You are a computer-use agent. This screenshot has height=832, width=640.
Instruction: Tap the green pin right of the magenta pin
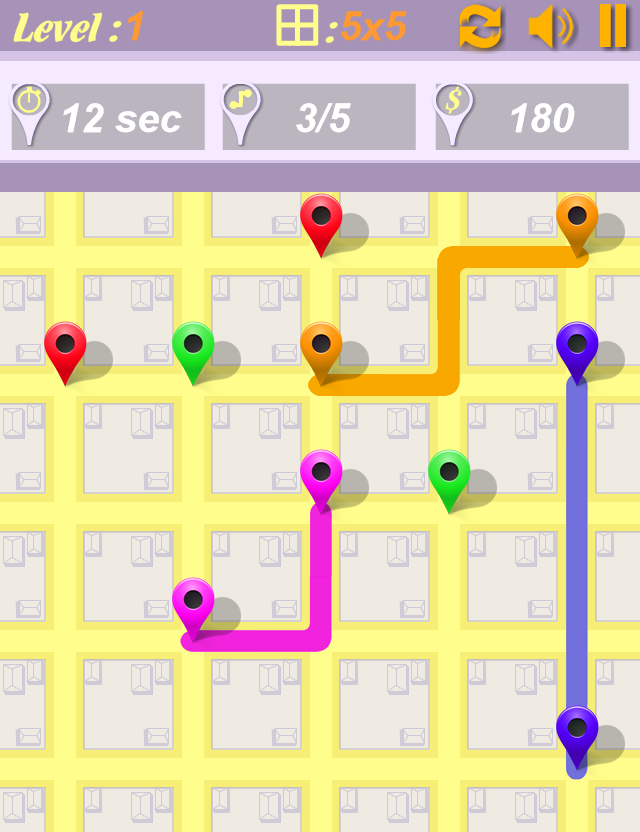449,475
